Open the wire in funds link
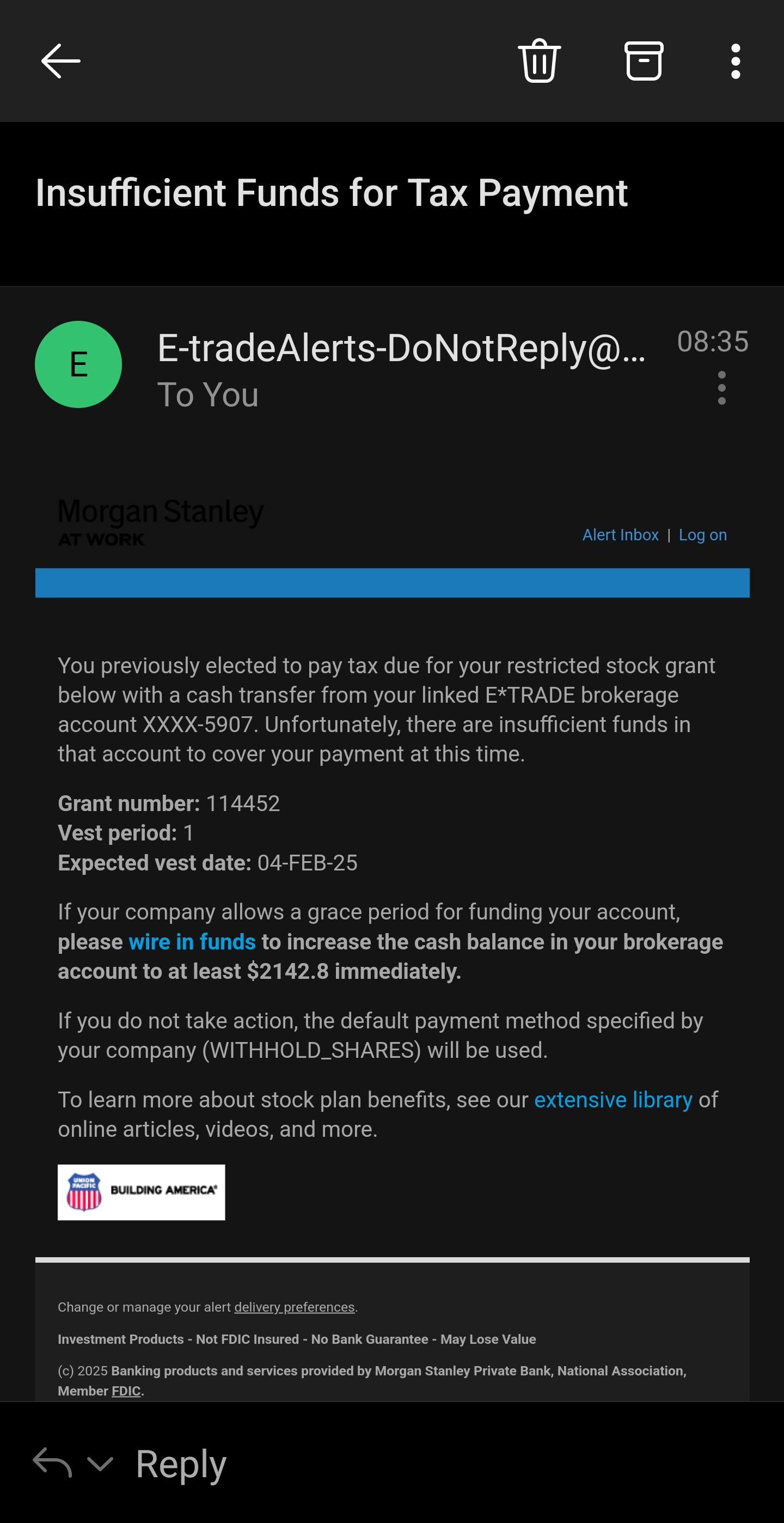 192,941
